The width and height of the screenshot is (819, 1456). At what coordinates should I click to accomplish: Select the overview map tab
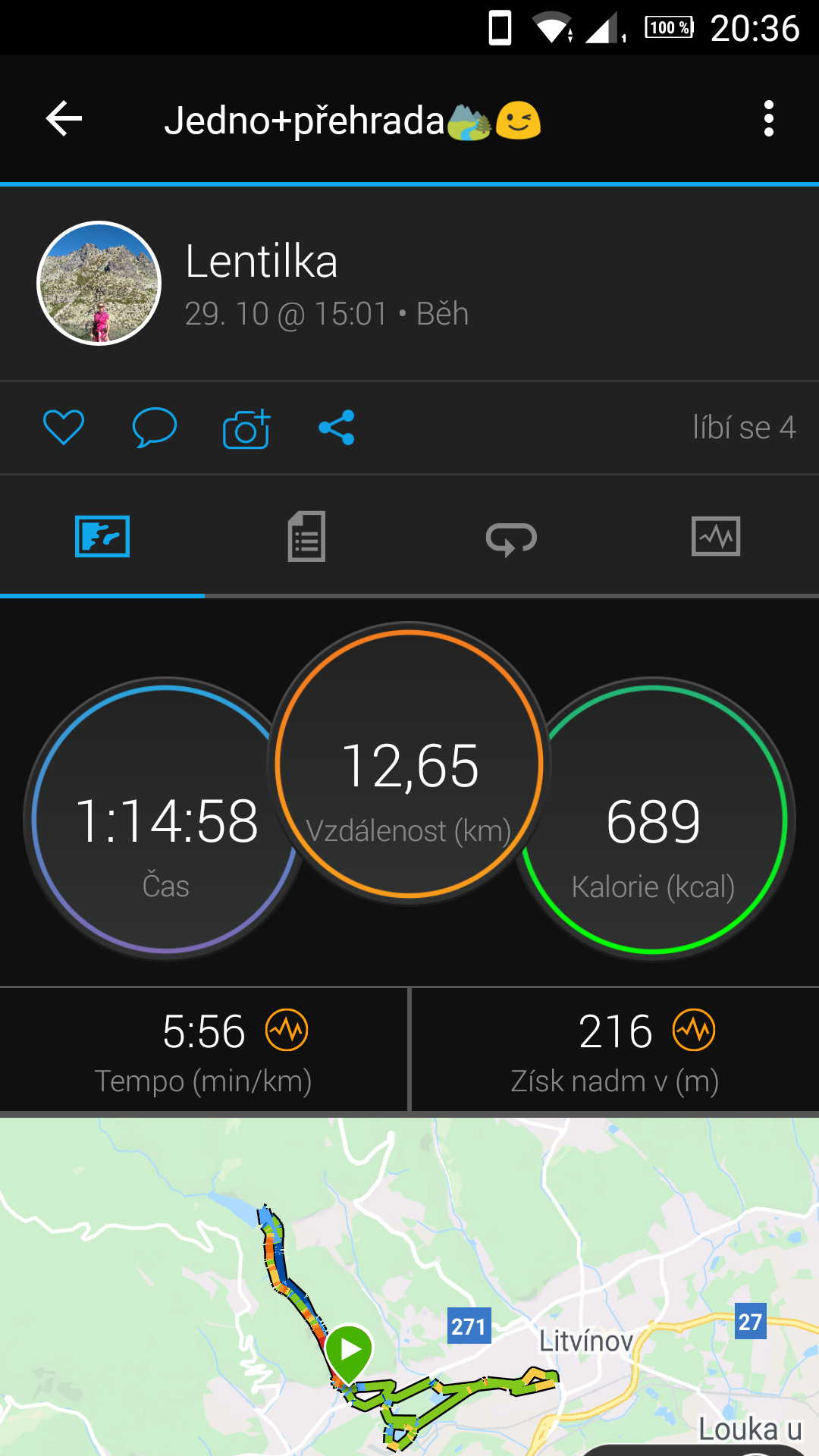point(102,537)
